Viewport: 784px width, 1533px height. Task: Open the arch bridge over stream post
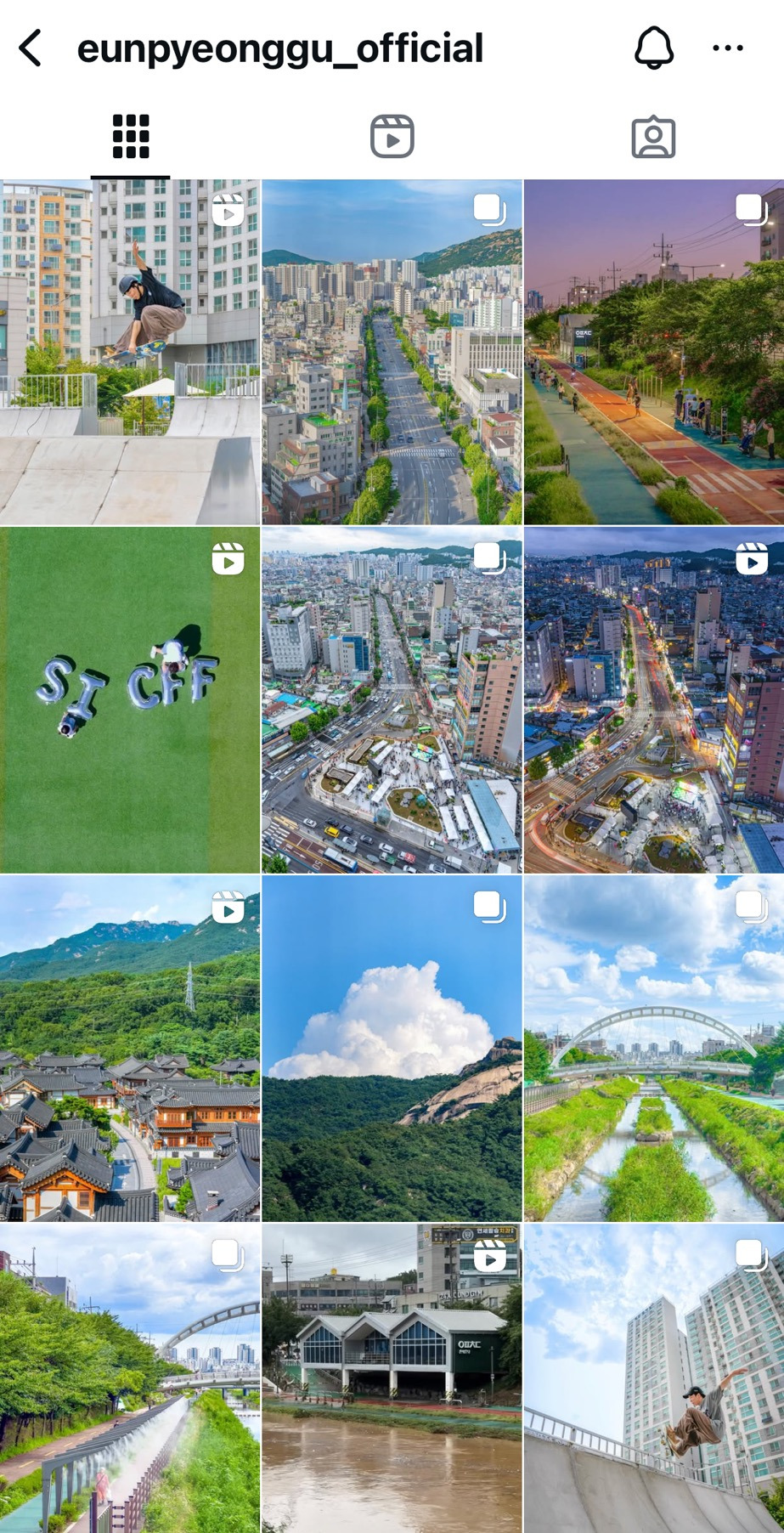tap(653, 1048)
